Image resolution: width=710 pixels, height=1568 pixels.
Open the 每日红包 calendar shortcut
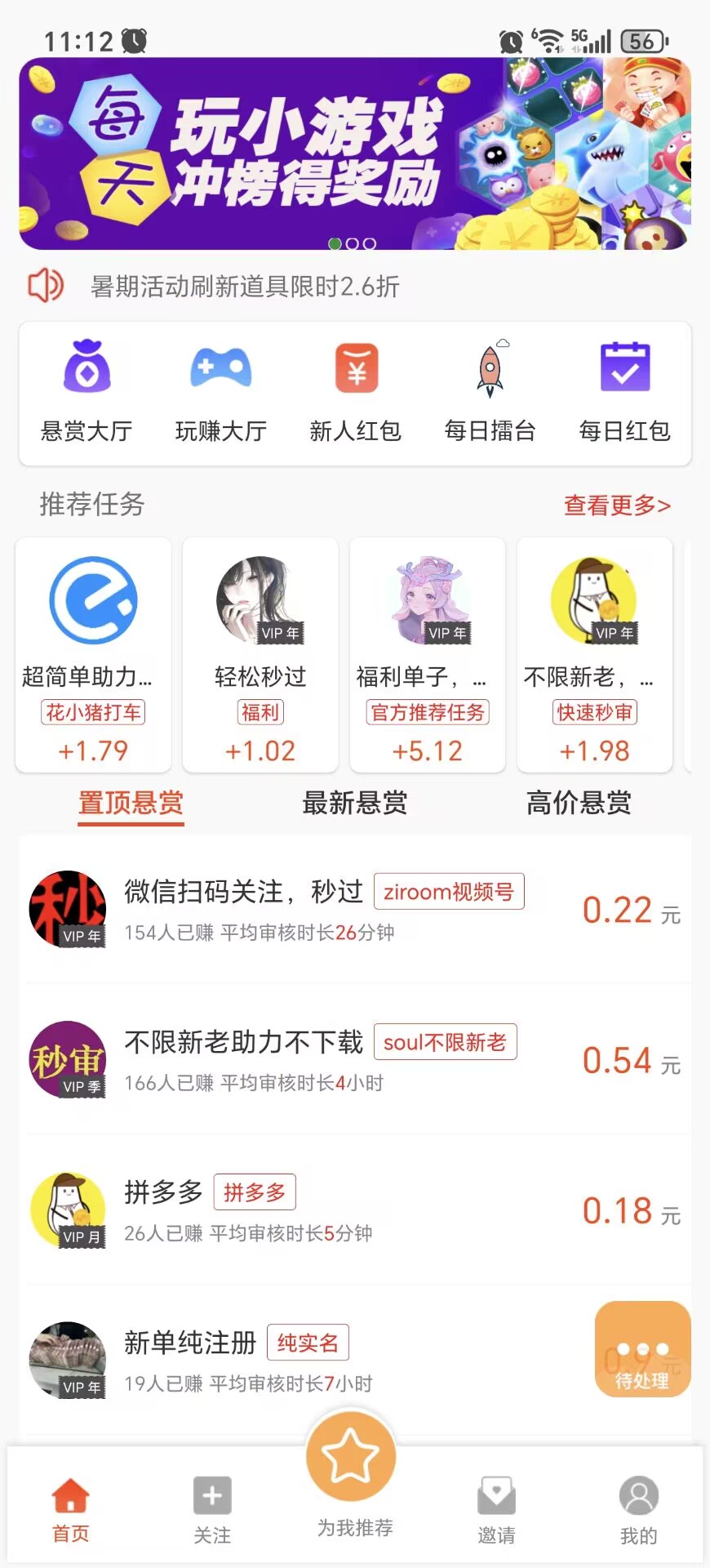pos(624,392)
